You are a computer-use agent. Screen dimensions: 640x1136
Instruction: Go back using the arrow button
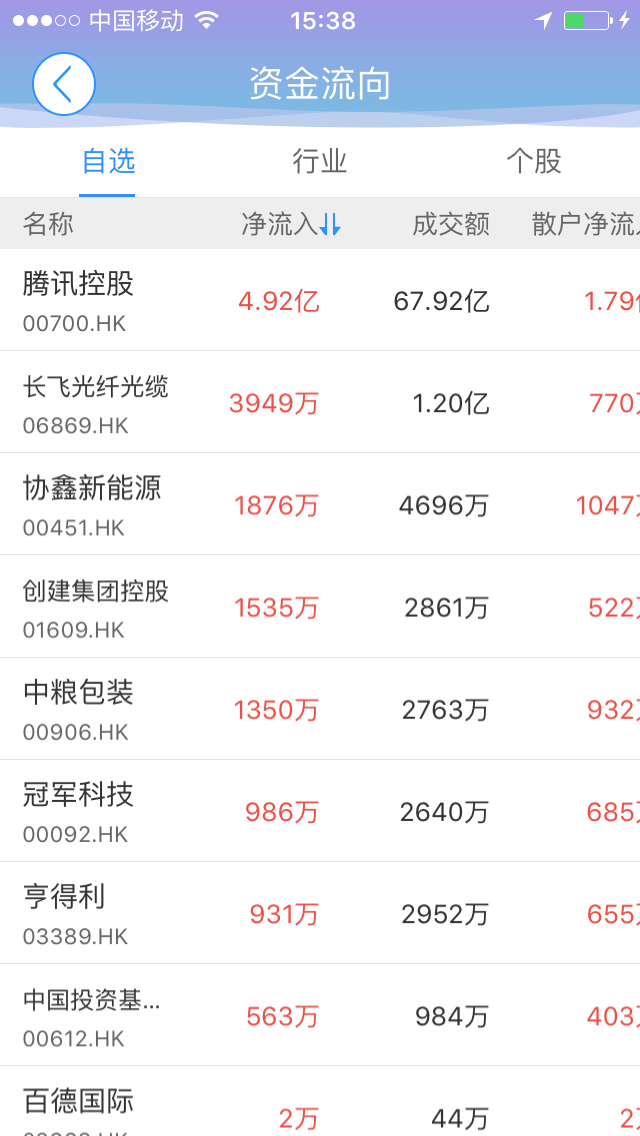click(64, 84)
